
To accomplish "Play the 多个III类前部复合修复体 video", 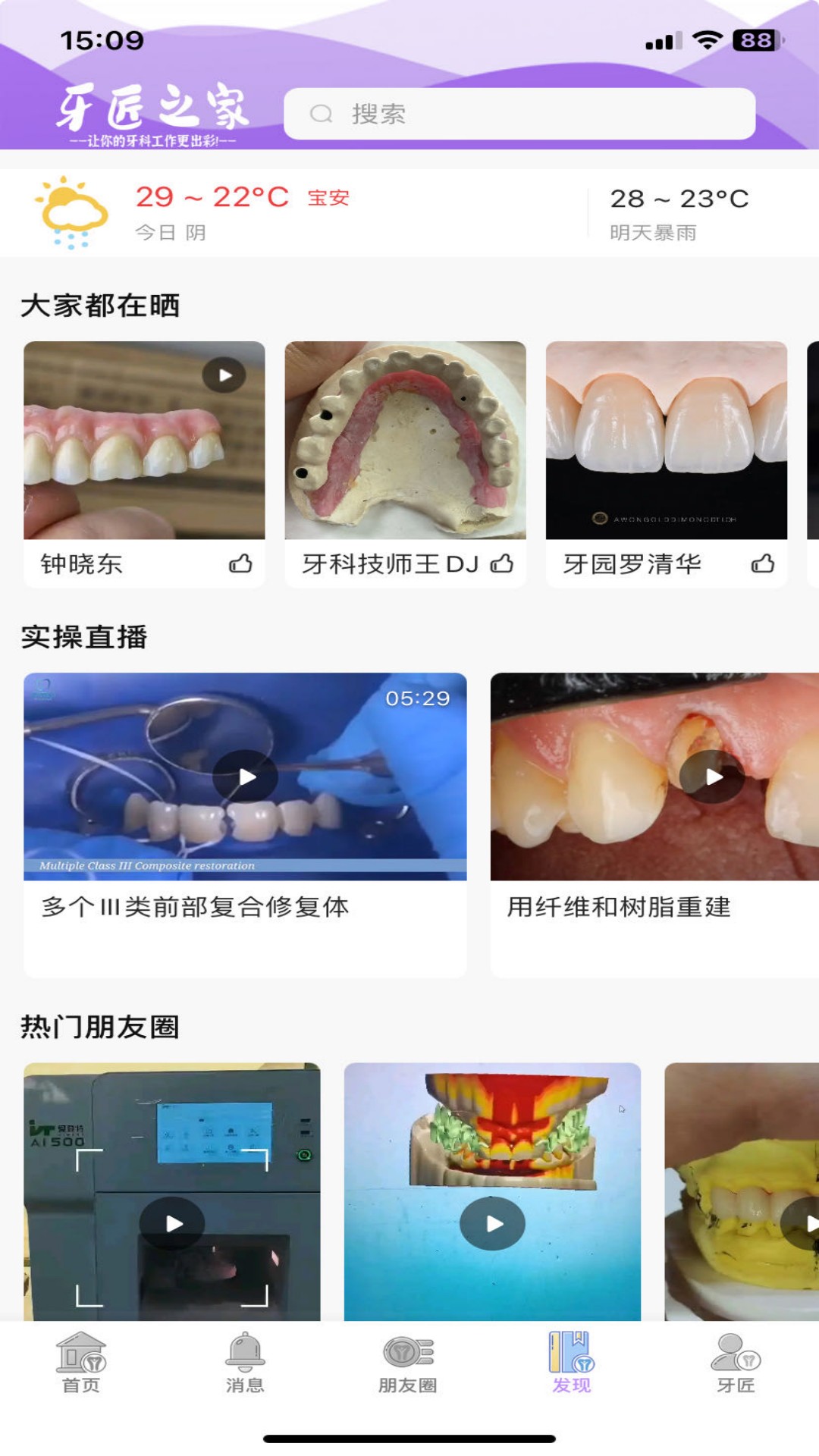I will [x=246, y=777].
